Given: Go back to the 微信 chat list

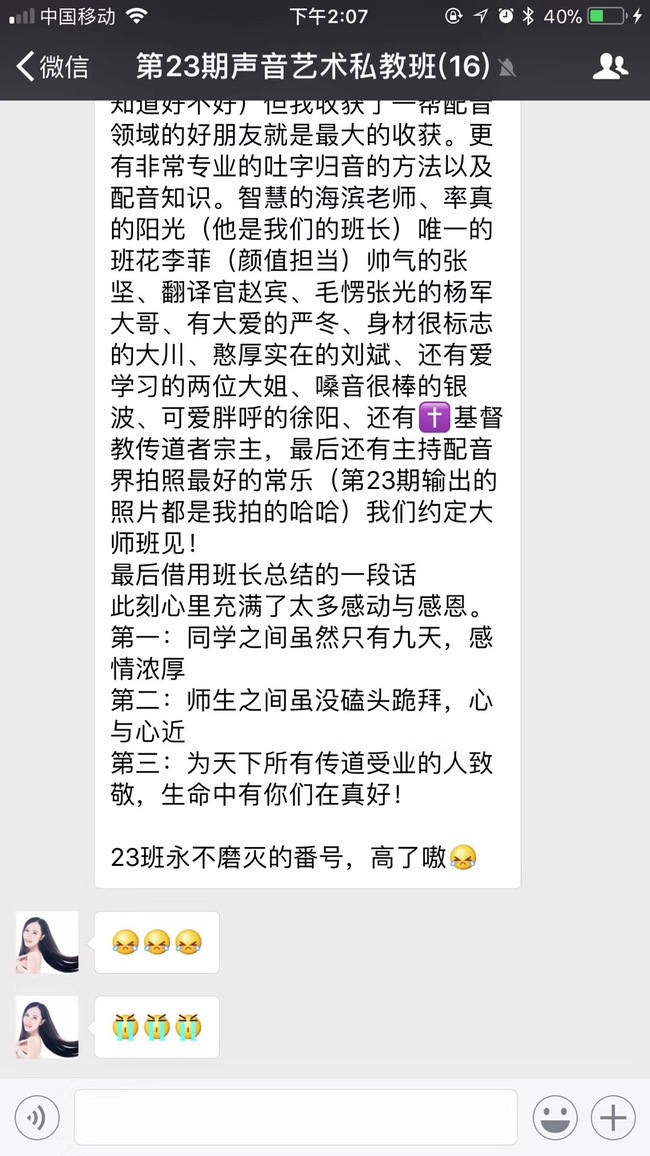Looking at the screenshot, I should pyautogui.click(x=52, y=67).
